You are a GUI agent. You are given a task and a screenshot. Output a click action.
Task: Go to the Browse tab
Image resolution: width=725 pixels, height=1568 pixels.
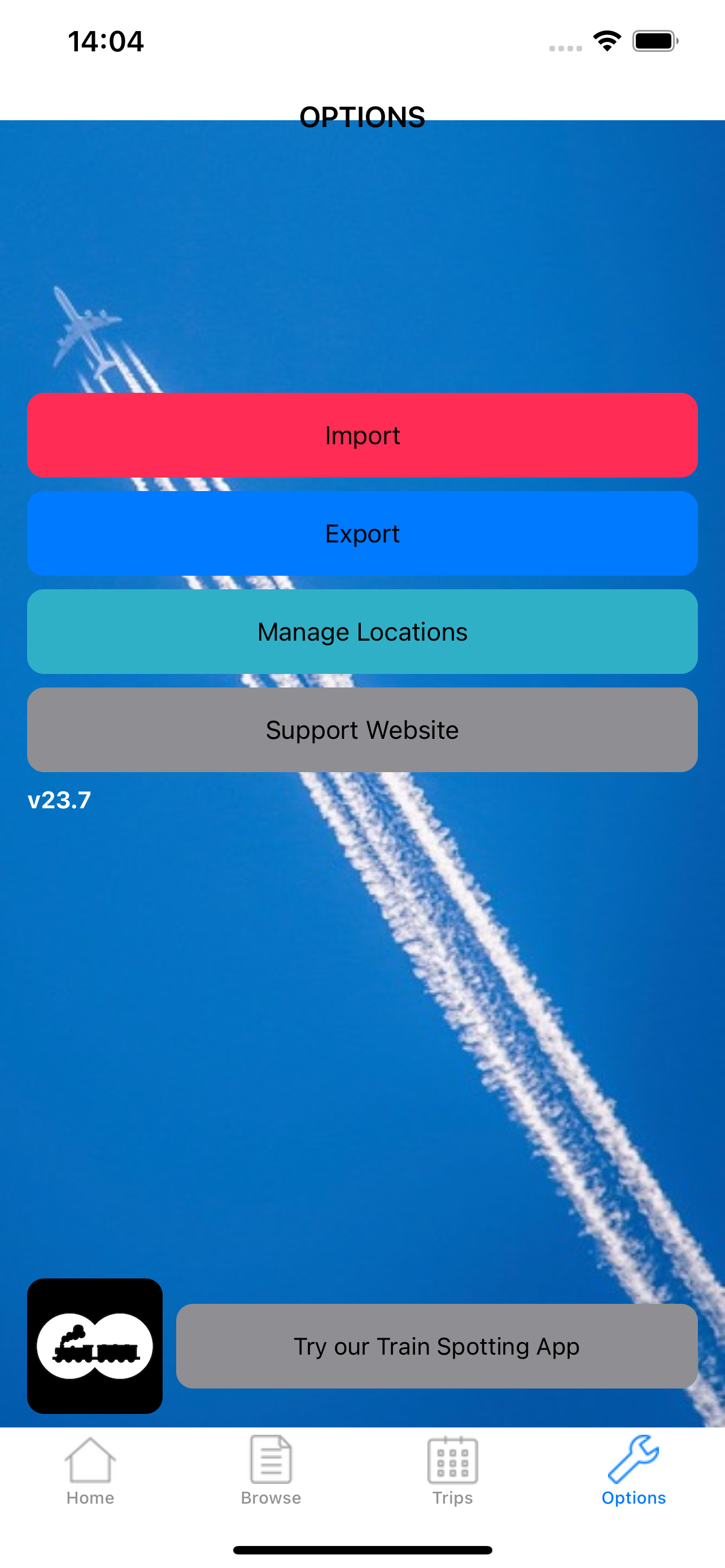click(271, 1470)
